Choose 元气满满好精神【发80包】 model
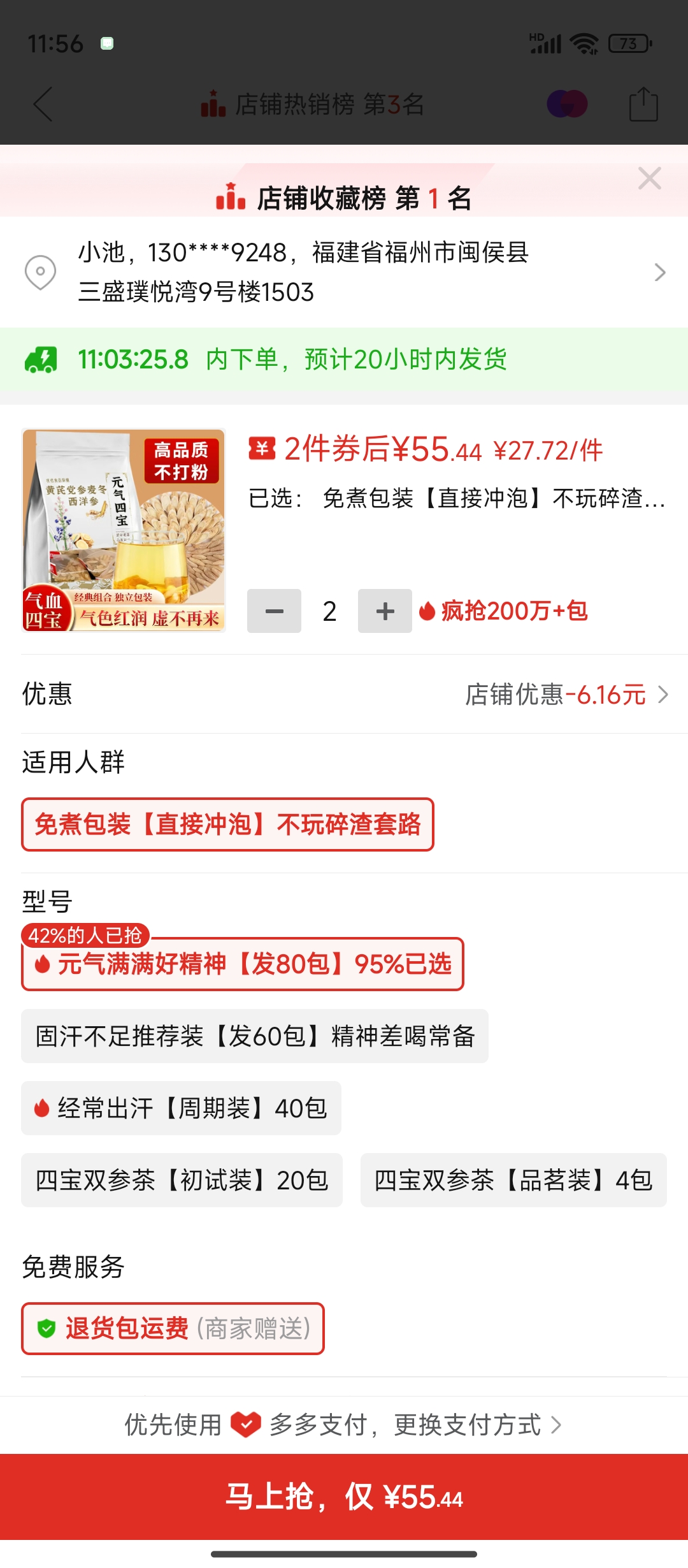Screen dimensions: 688x1568 coord(243,964)
